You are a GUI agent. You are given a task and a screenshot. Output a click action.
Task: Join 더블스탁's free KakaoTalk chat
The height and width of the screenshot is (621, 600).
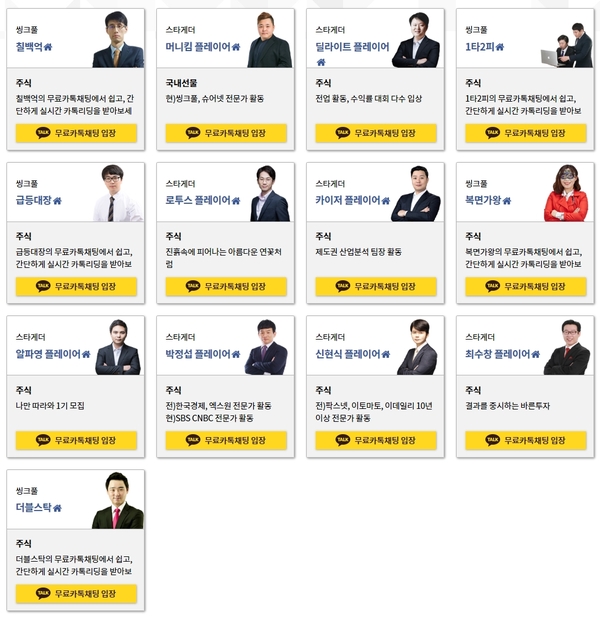[x=76, y=593]
